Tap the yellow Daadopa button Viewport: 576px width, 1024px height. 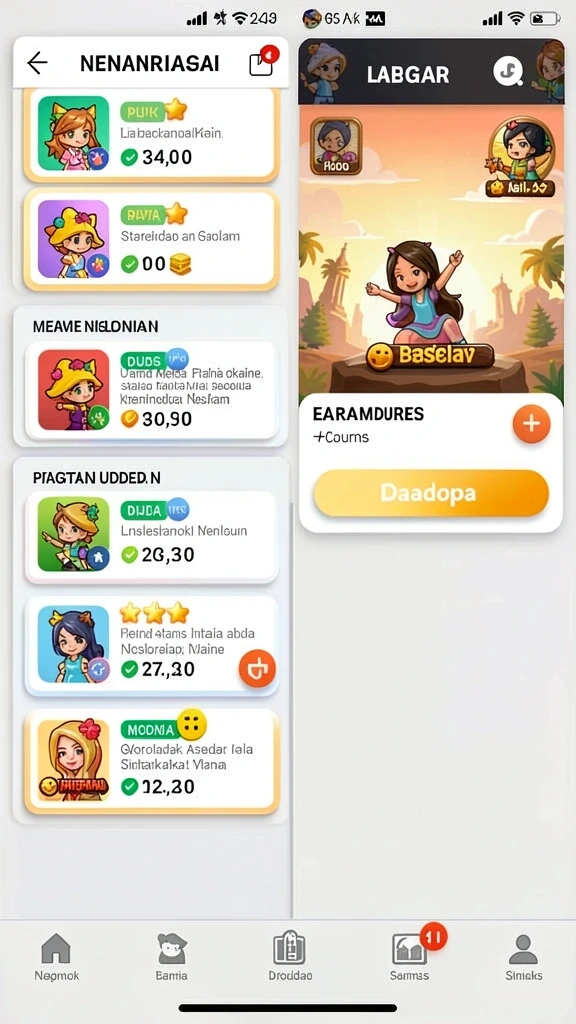[431, 493]
